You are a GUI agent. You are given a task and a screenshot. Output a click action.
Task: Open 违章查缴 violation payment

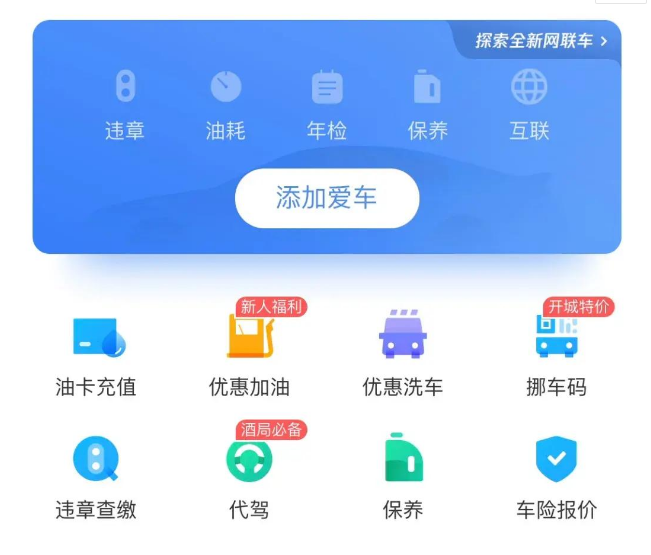96,475
